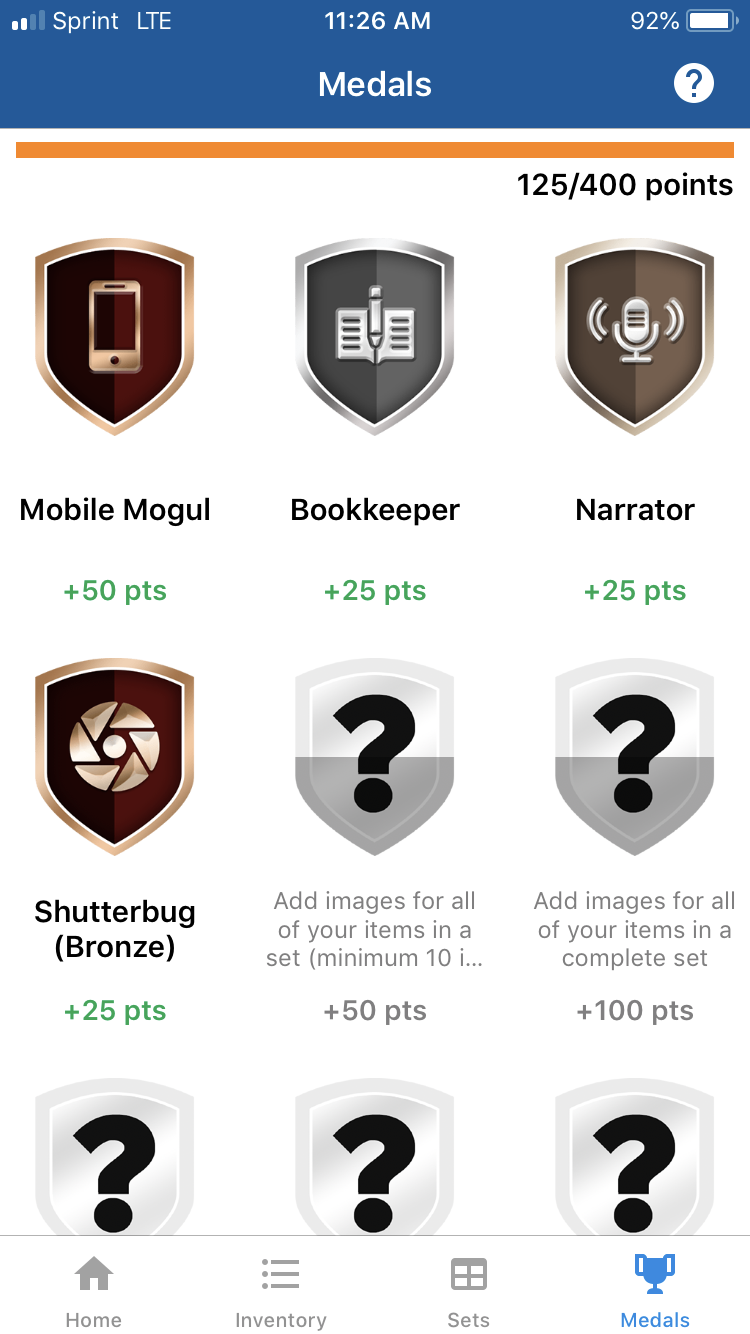This screenshot has height=1334, width=750.
Task: Open the Bookkeeper medal
Action: tap(375, 337)
